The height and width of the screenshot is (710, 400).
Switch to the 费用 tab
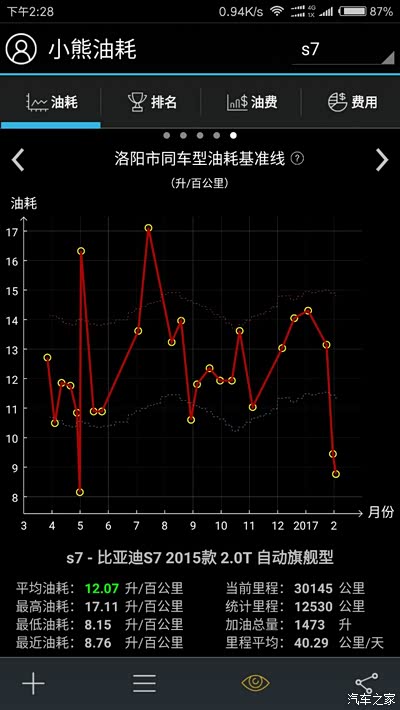pos(352,102)
